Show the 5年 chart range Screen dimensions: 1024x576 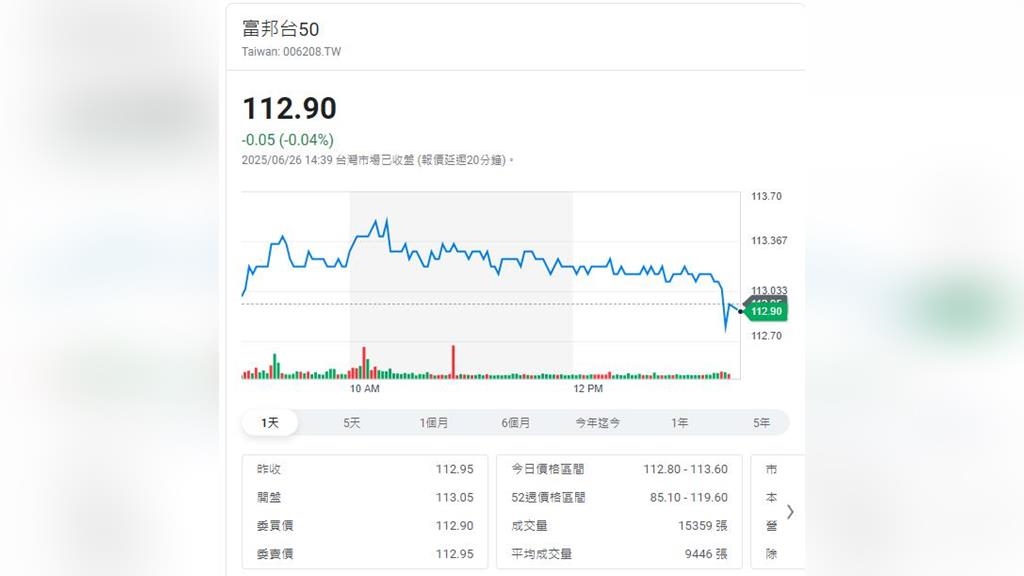pos(762,423)
